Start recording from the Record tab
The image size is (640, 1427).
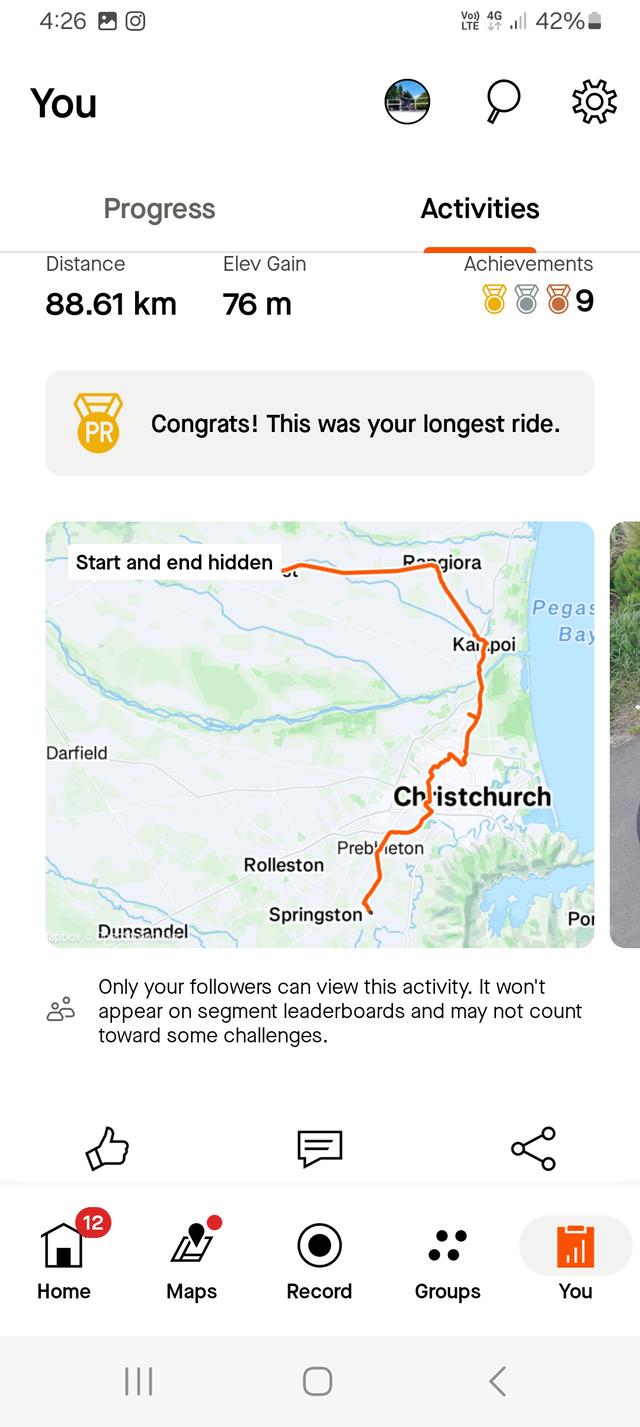(320, 1260)
